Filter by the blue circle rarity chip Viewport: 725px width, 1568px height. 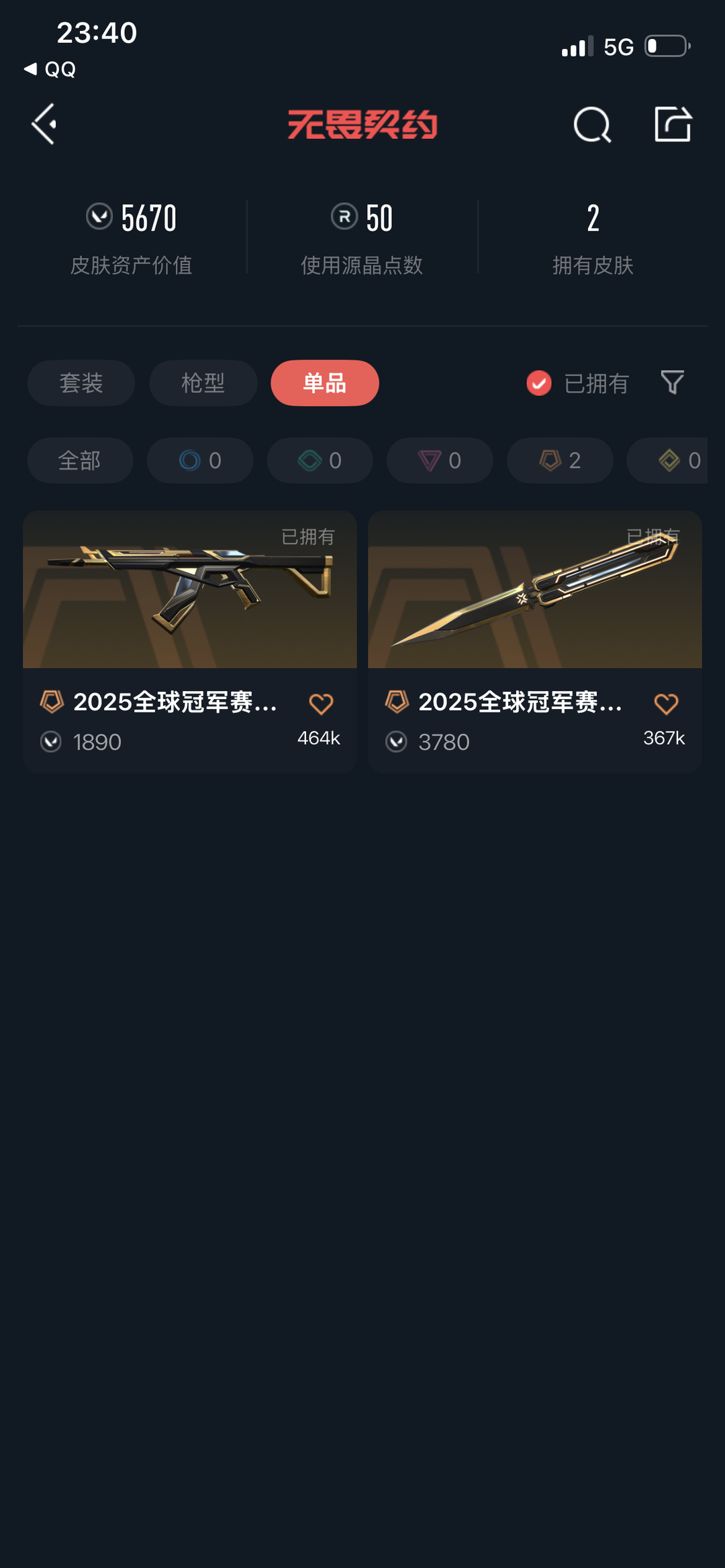pyautogui.click(x=200, y=460)
